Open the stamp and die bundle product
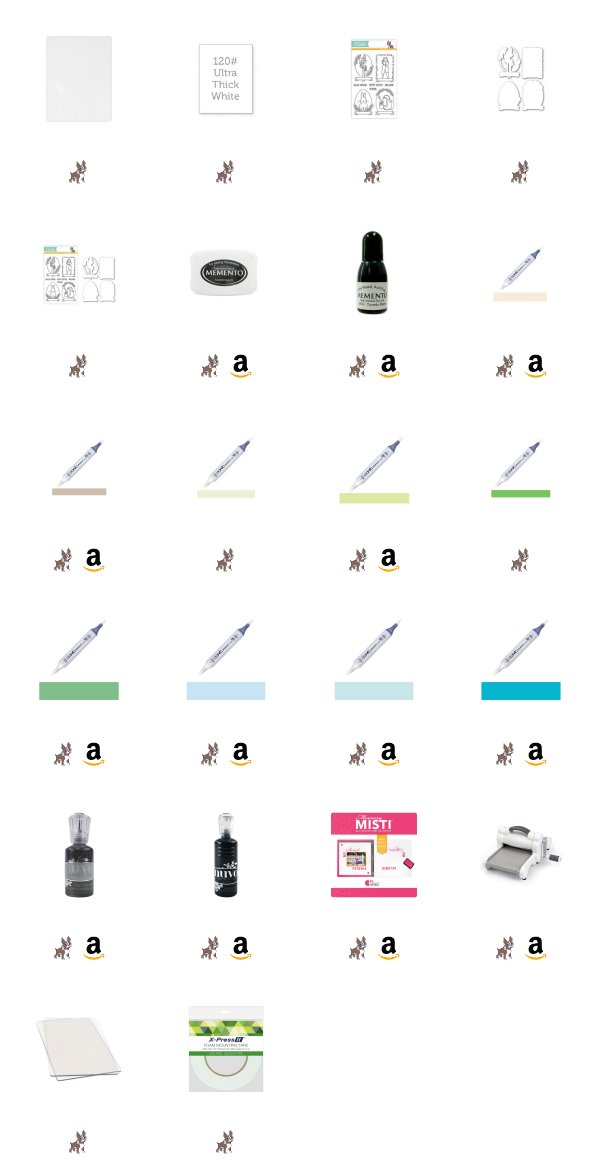Viewport: 600px width, 1174px height. click(79, 273)
